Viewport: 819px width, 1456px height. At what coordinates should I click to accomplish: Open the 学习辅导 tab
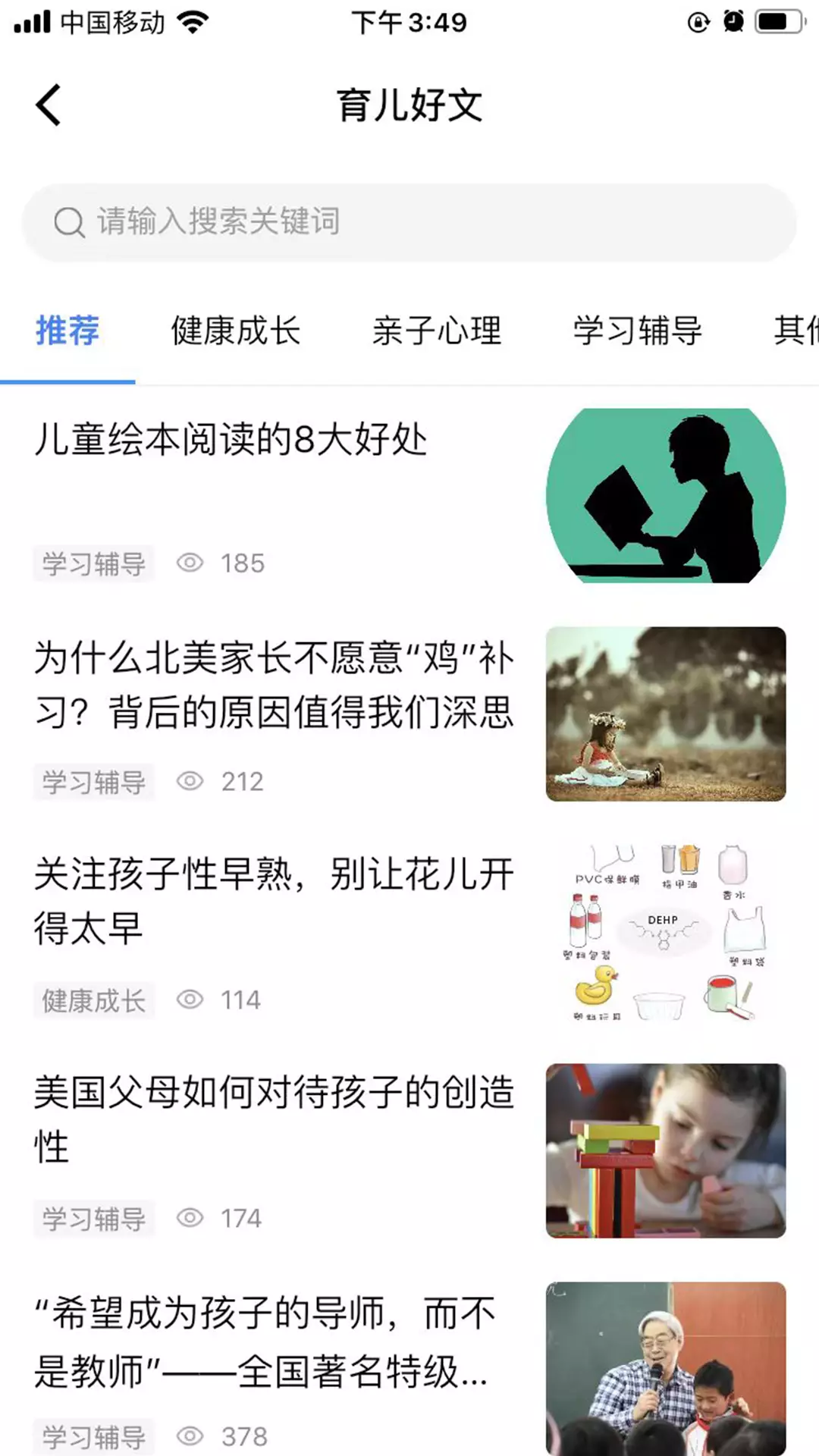tap(638, 331)
